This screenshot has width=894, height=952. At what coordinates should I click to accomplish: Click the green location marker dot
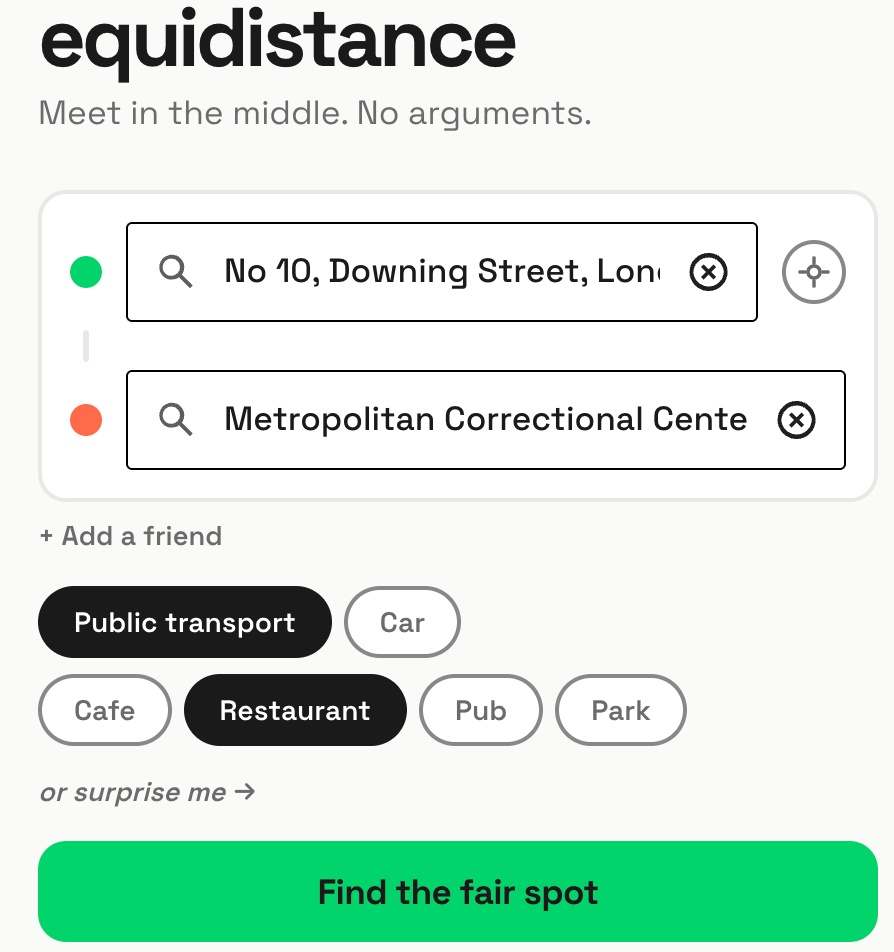pyautogui.click(x=86, y=271)
